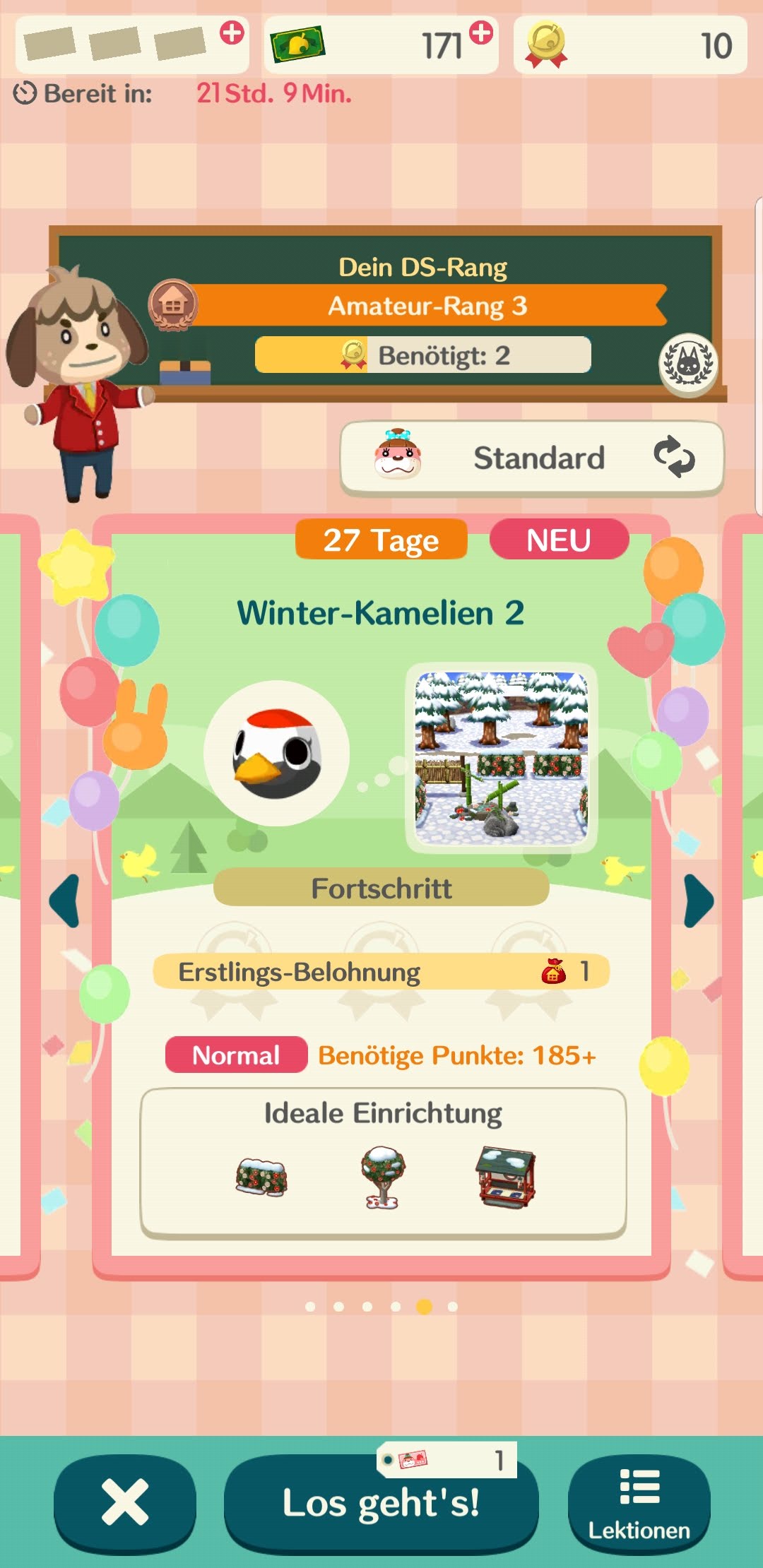Go to the next lesson card
Viewport: 763px width, 1568px height.
point(698,901)
